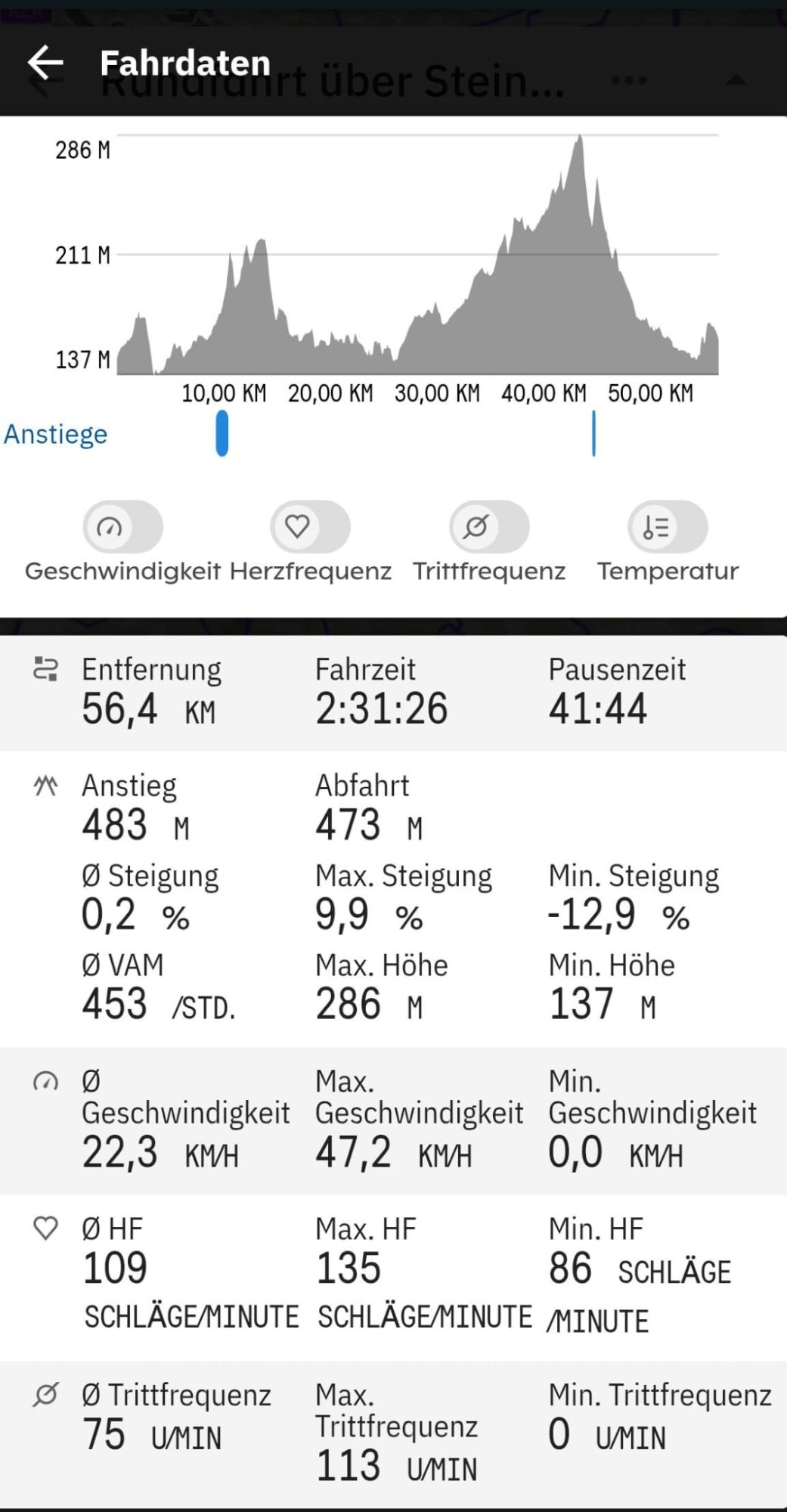Select the second Anstiege climb marker
The height and width of the screenshot is (1512, 787).
tap(593, 433)
